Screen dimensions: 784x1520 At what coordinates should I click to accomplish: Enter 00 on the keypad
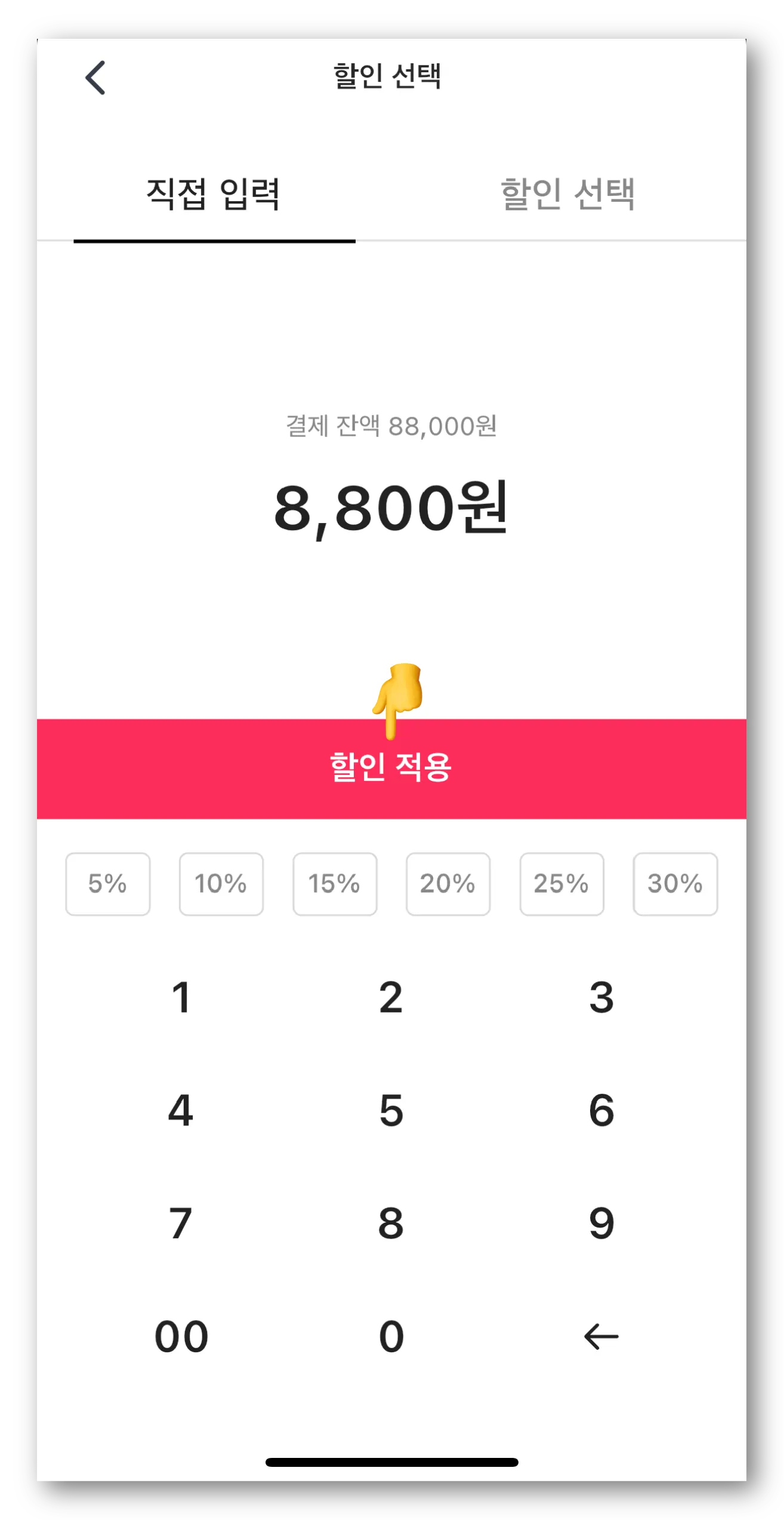[181, 1337]
